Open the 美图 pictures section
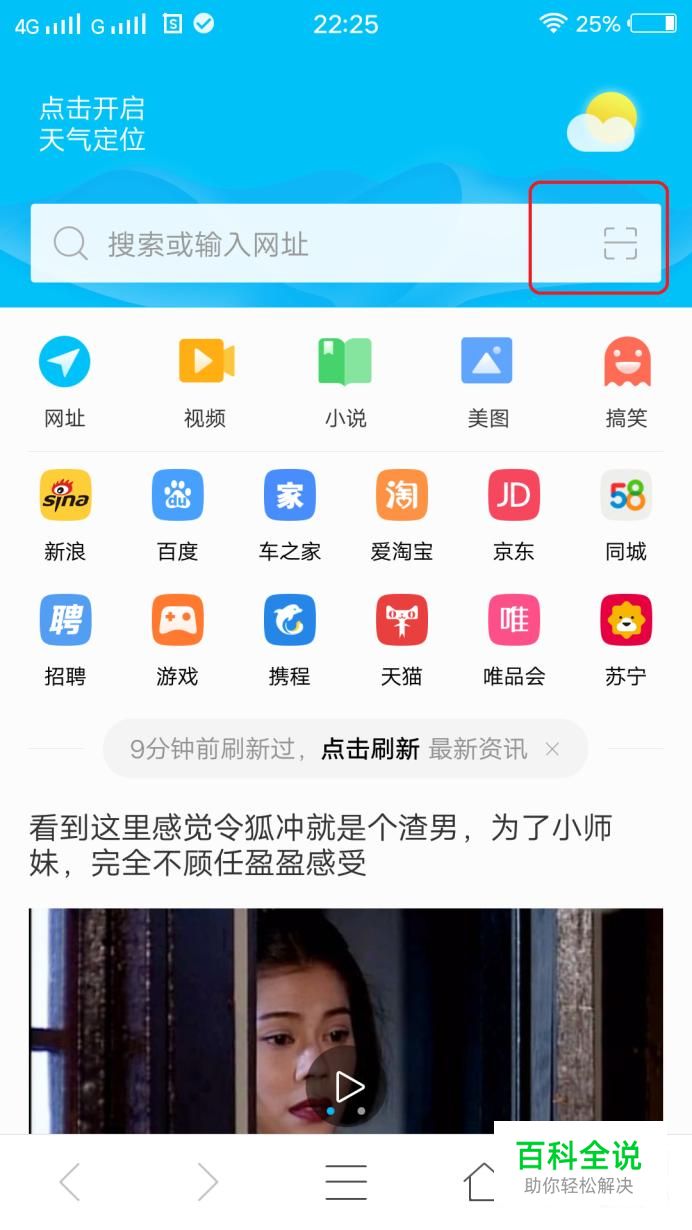 click(487, 380)
